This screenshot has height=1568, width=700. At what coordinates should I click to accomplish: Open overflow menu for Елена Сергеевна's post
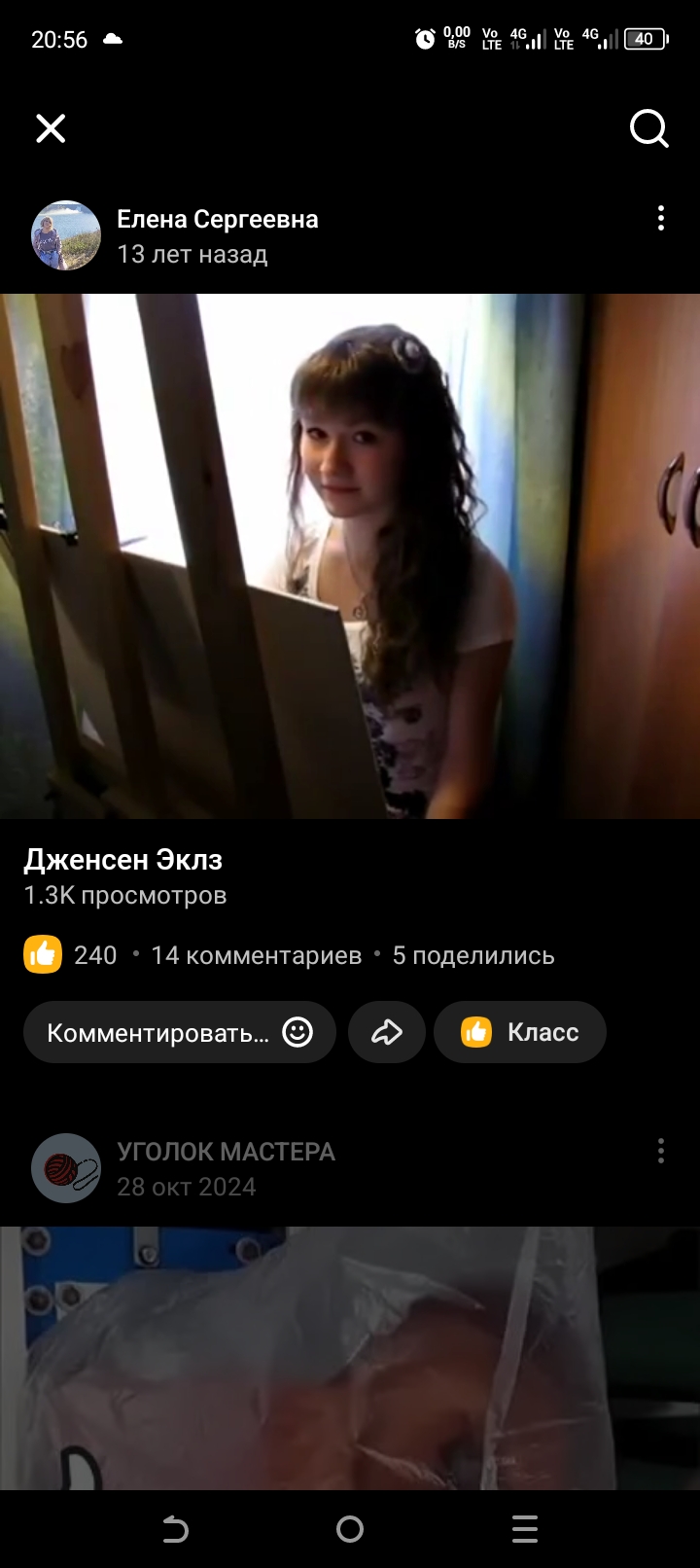pos(661,218)
